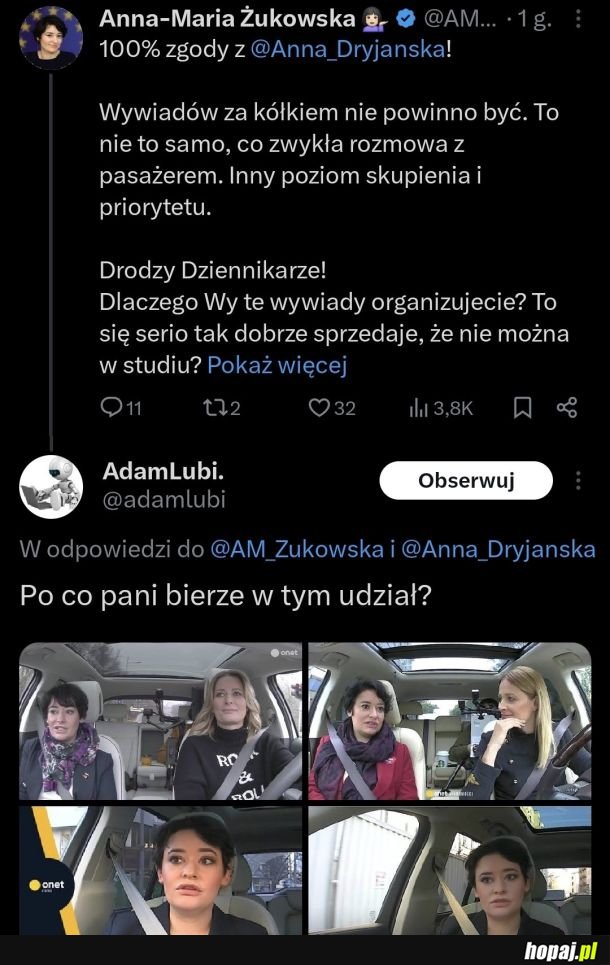Follow AdamLubi with the Obserwuj button

coord(466,481)
